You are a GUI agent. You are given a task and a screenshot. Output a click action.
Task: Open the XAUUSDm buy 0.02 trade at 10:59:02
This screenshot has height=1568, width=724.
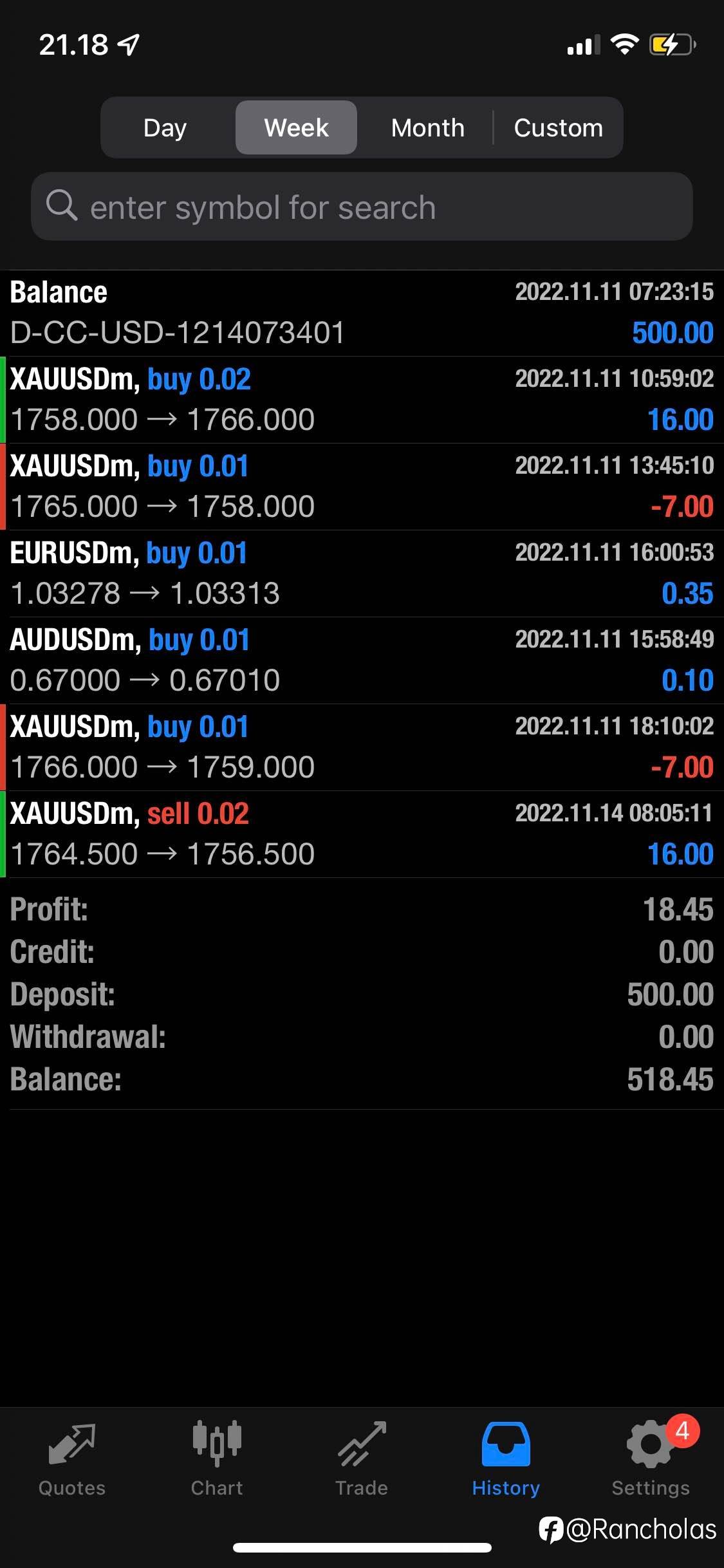coord(362,400)
